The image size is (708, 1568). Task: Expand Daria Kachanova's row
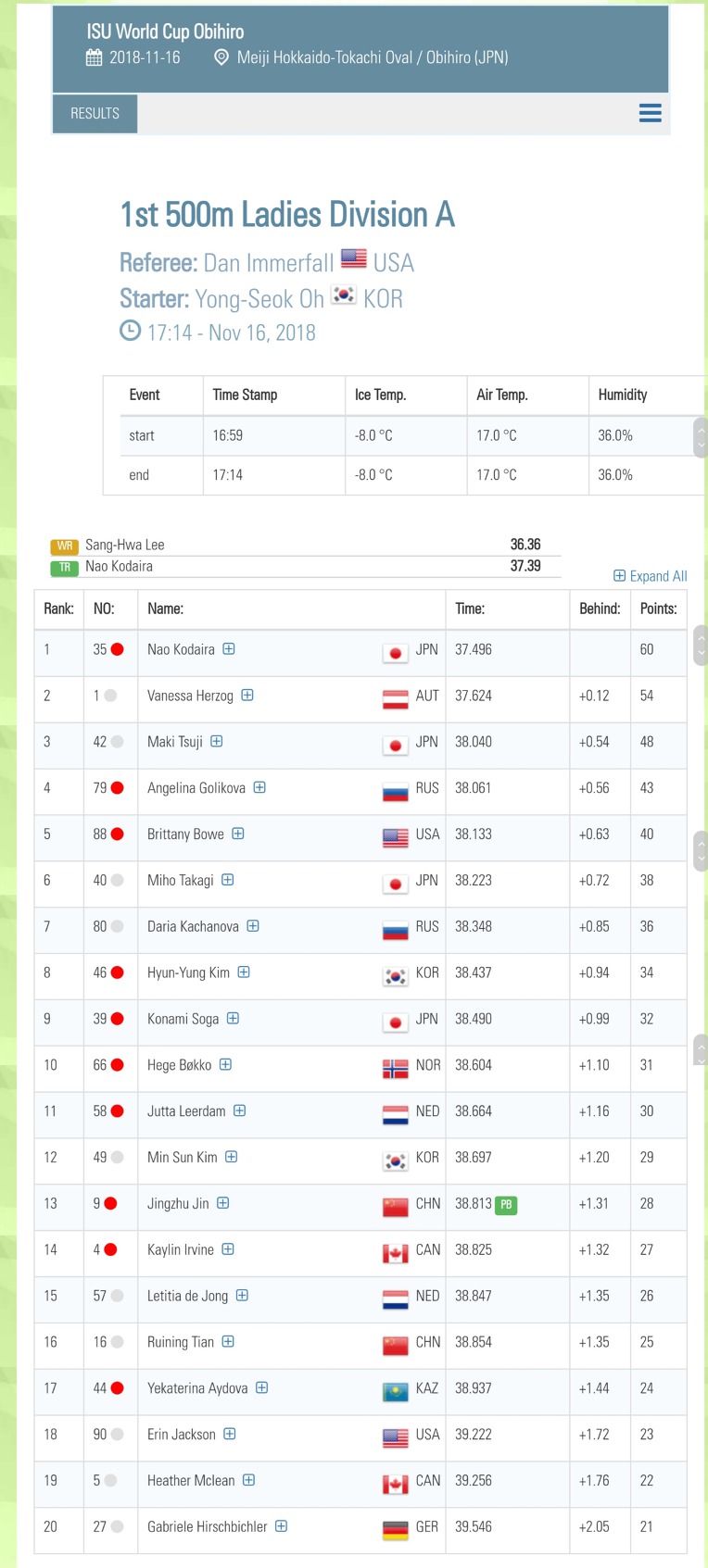click(x=253, y=926)
